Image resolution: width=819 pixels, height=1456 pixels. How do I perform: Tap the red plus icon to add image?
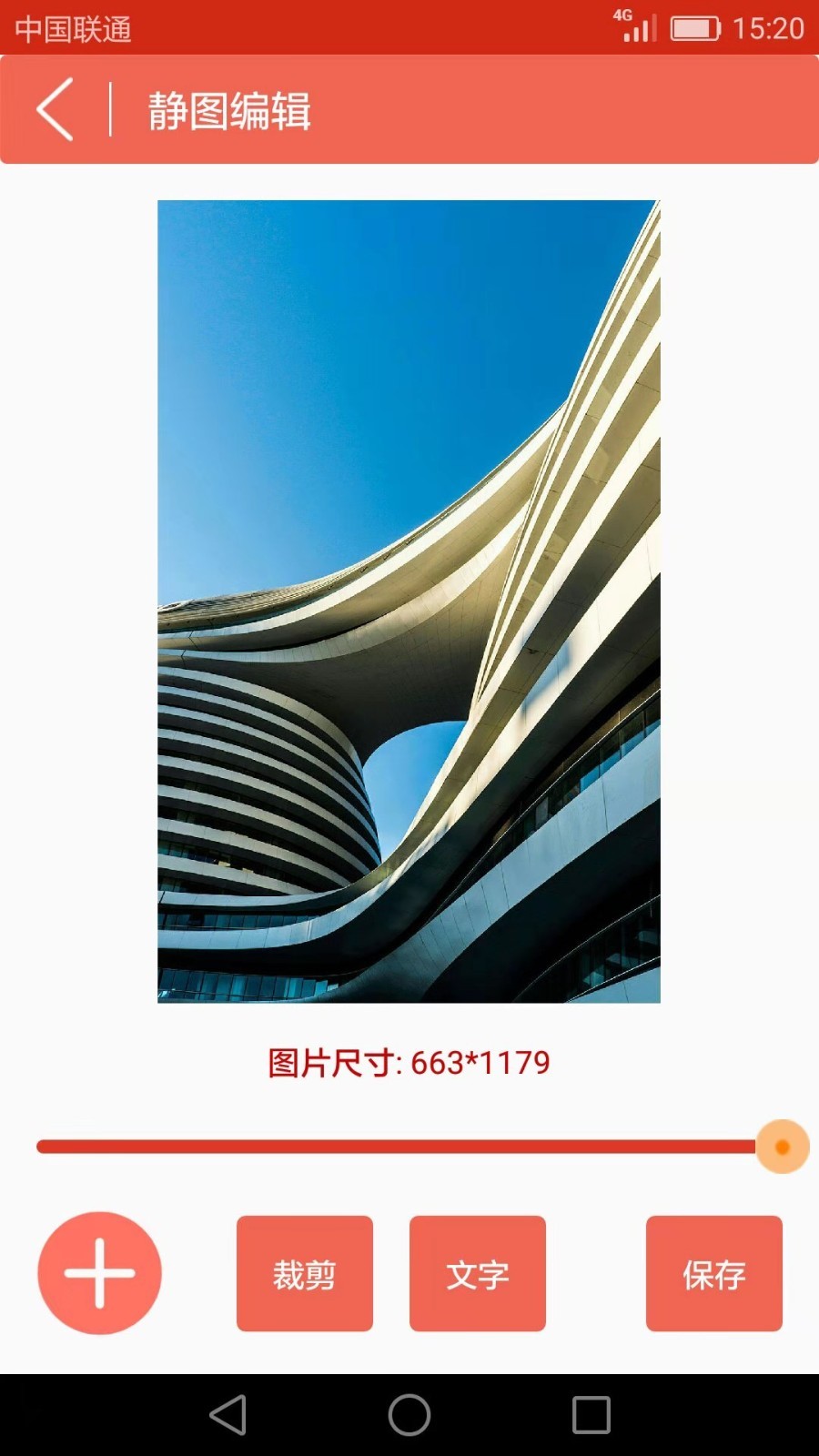(99, 1273)
